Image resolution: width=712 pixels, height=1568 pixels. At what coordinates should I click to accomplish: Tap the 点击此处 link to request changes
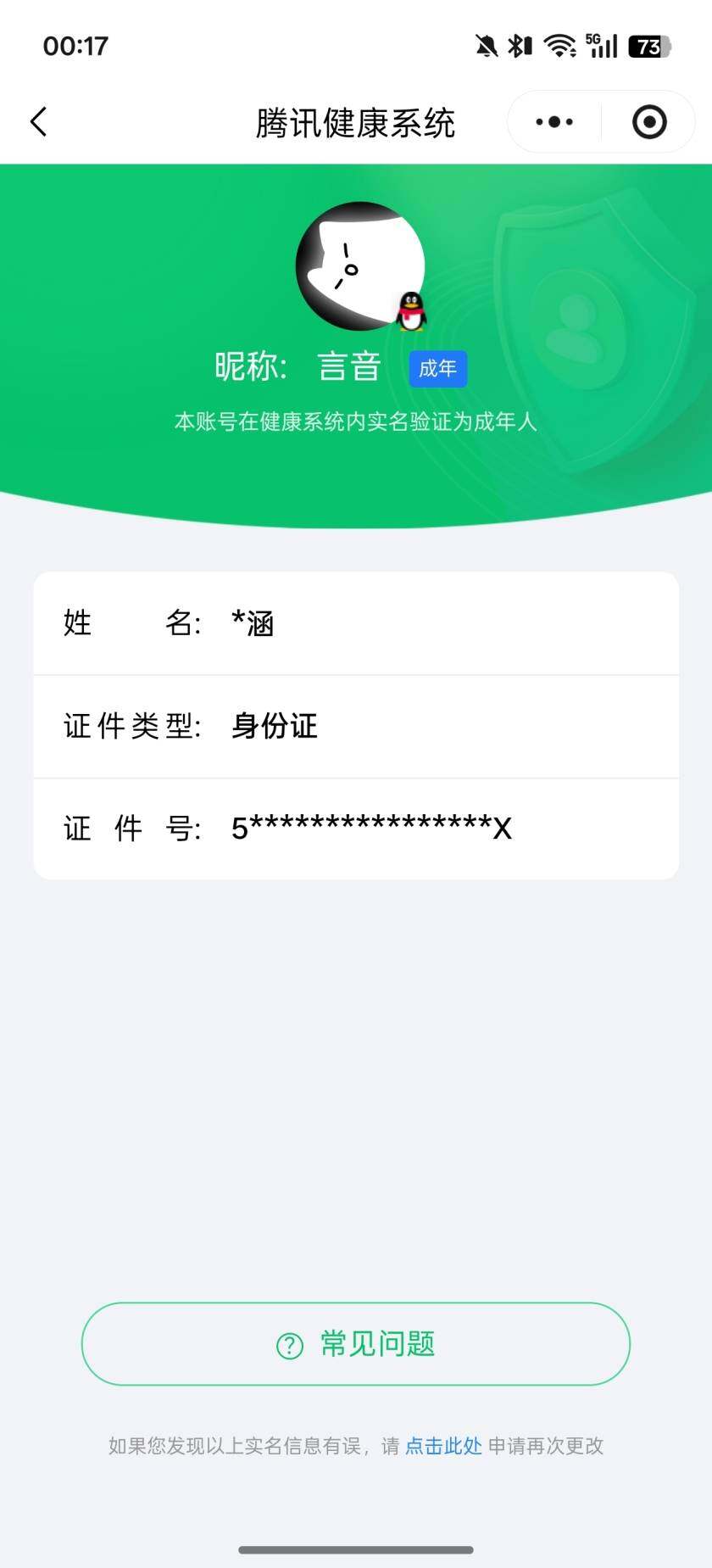[442, 1446]
